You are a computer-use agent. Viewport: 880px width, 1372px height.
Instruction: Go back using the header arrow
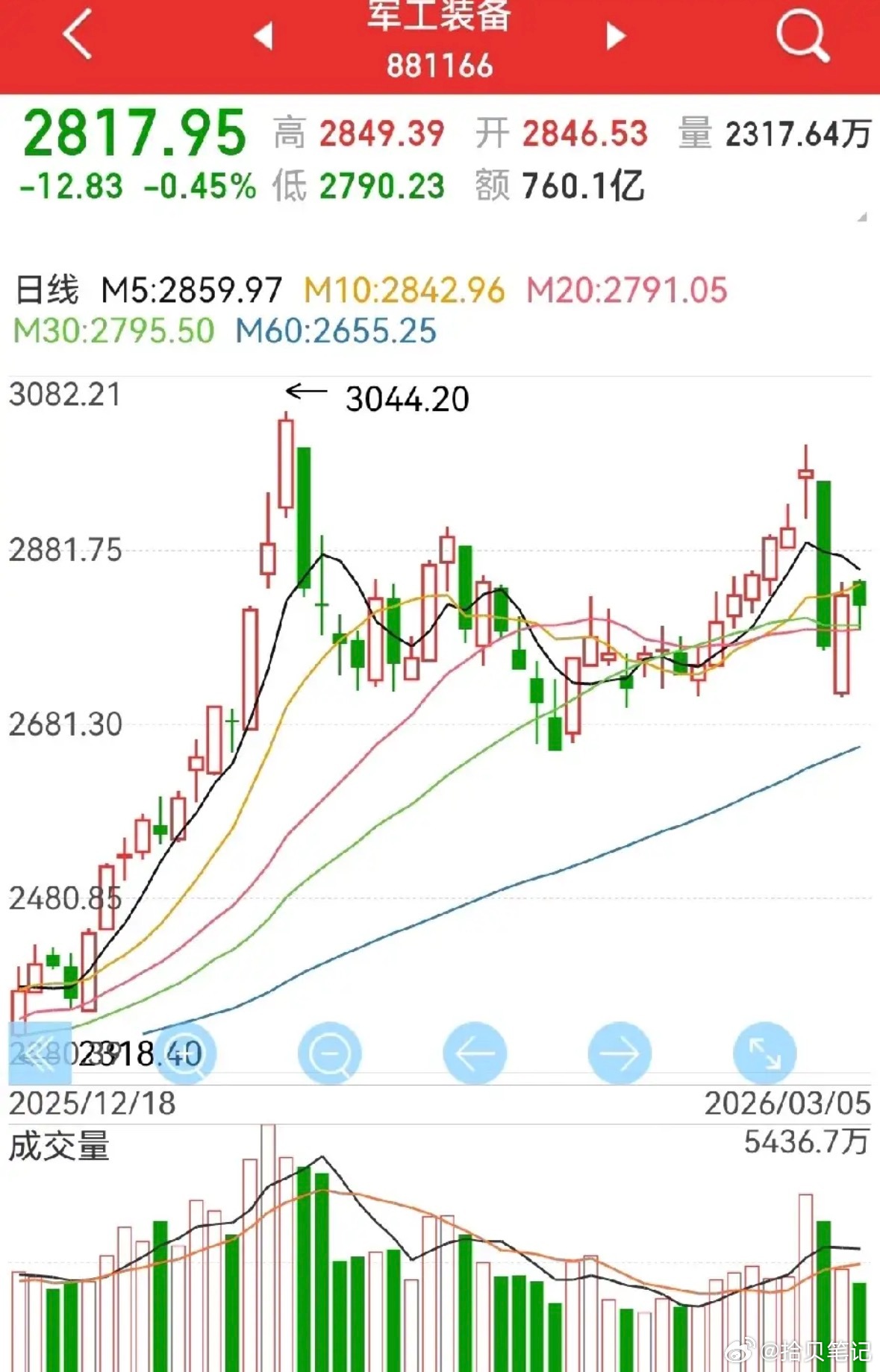(78, 34)
